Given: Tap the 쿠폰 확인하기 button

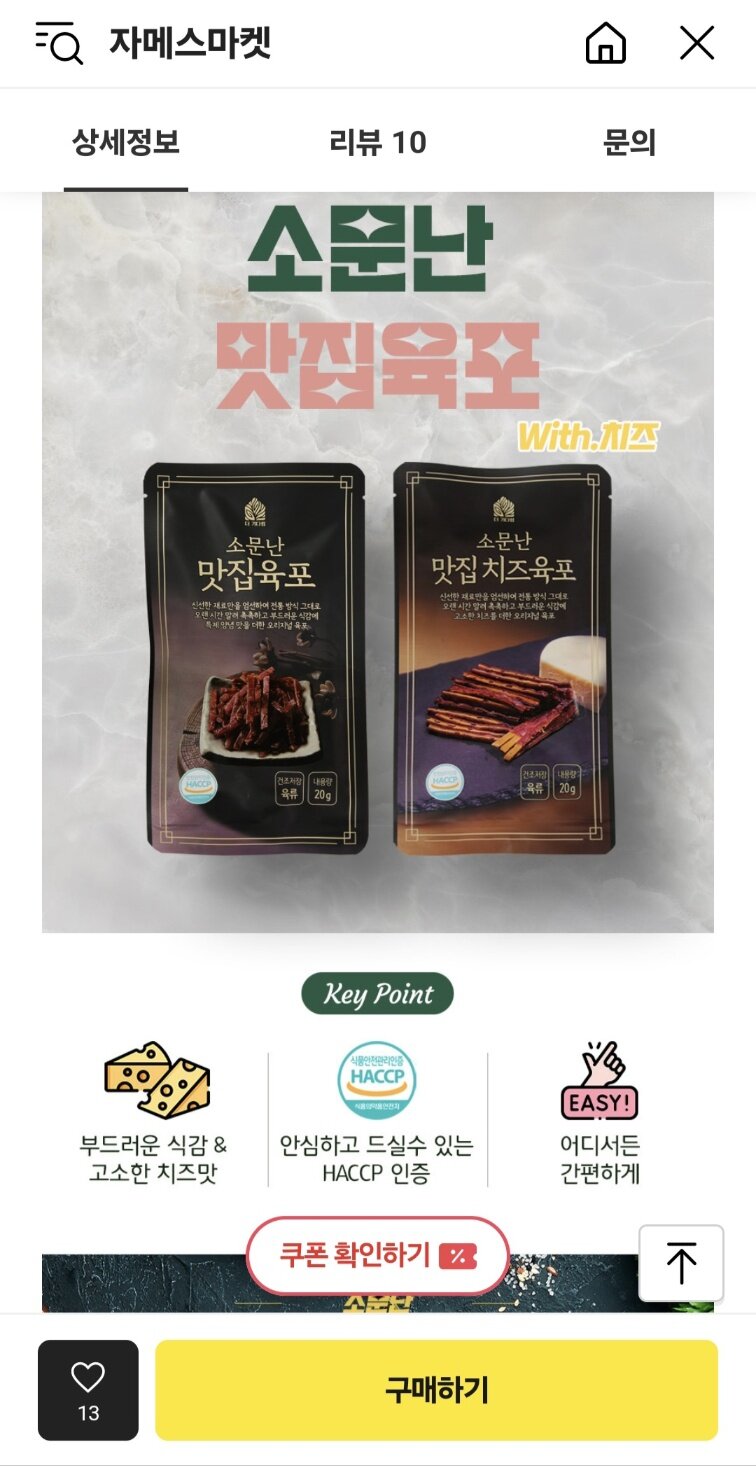Looking at the screenshot, I should pyautogui.click(x=378, y=1256).
